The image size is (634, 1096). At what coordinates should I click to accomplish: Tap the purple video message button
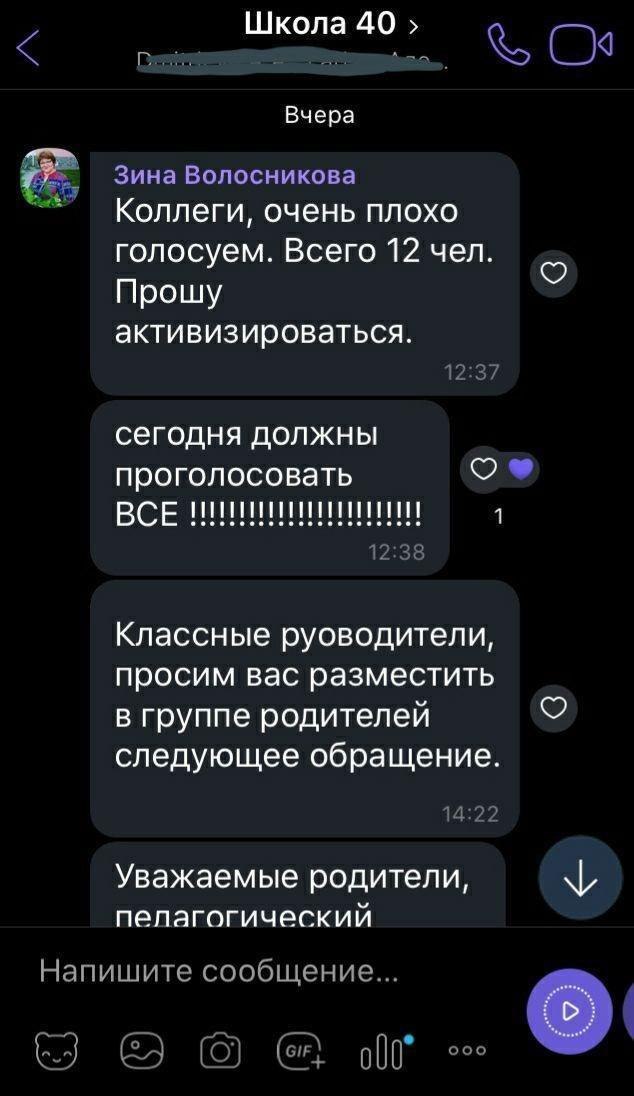[569, 1011]
